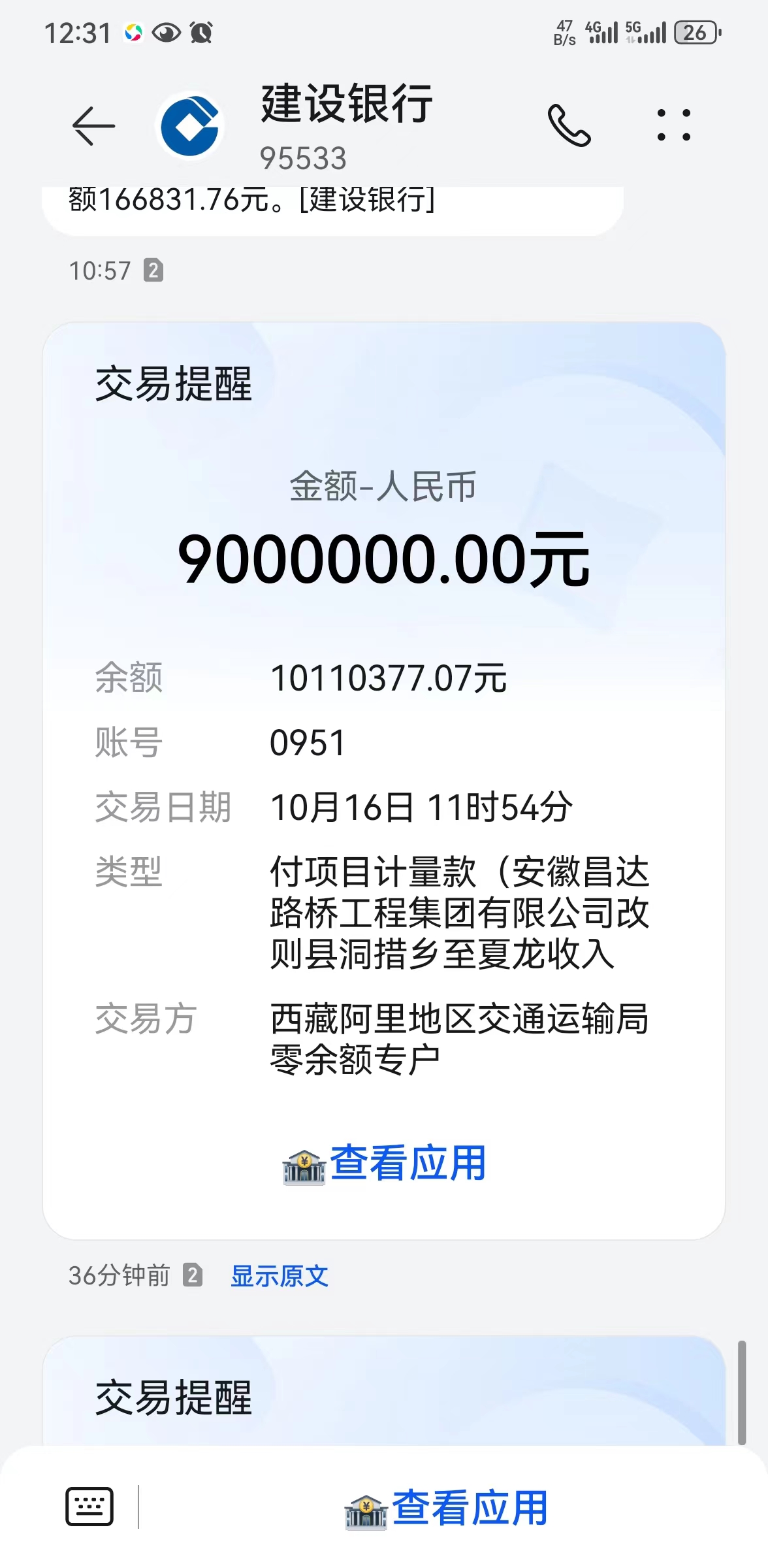Switch to keyboard input
This screenshot has height=1568, width=768.
click(89, 1507)
